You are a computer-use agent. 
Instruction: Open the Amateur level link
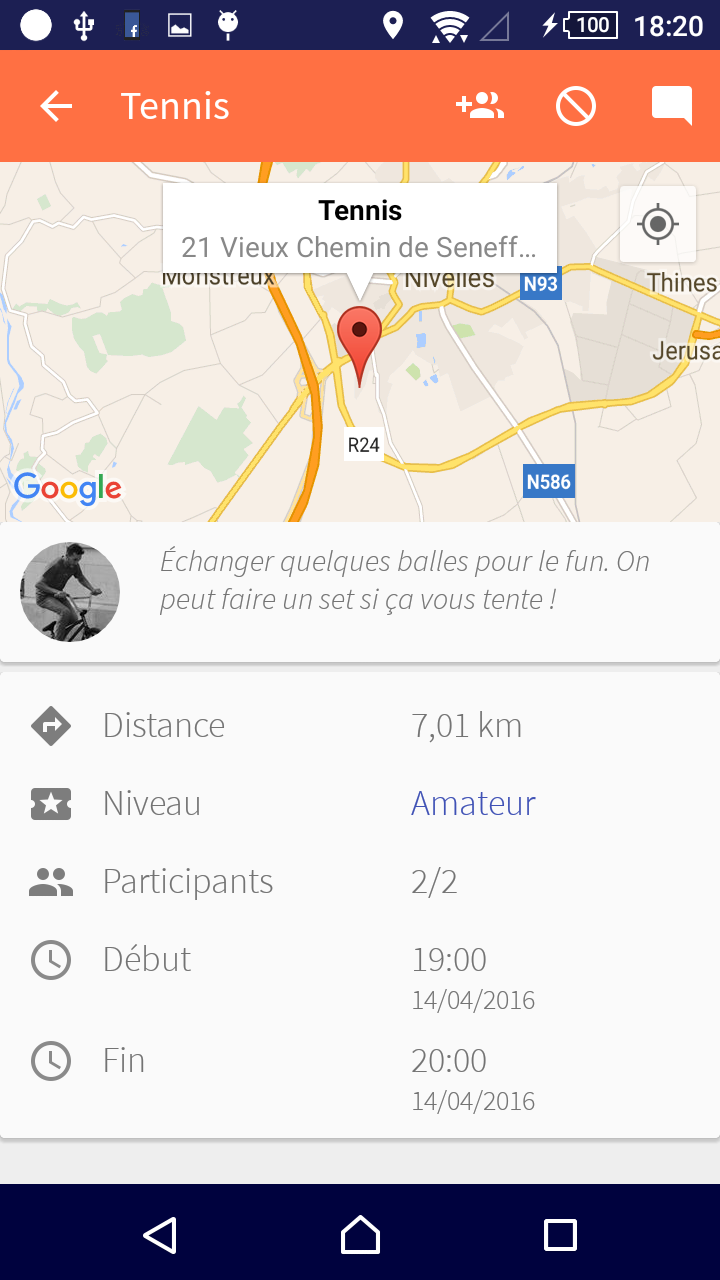[x=473, y=803]
